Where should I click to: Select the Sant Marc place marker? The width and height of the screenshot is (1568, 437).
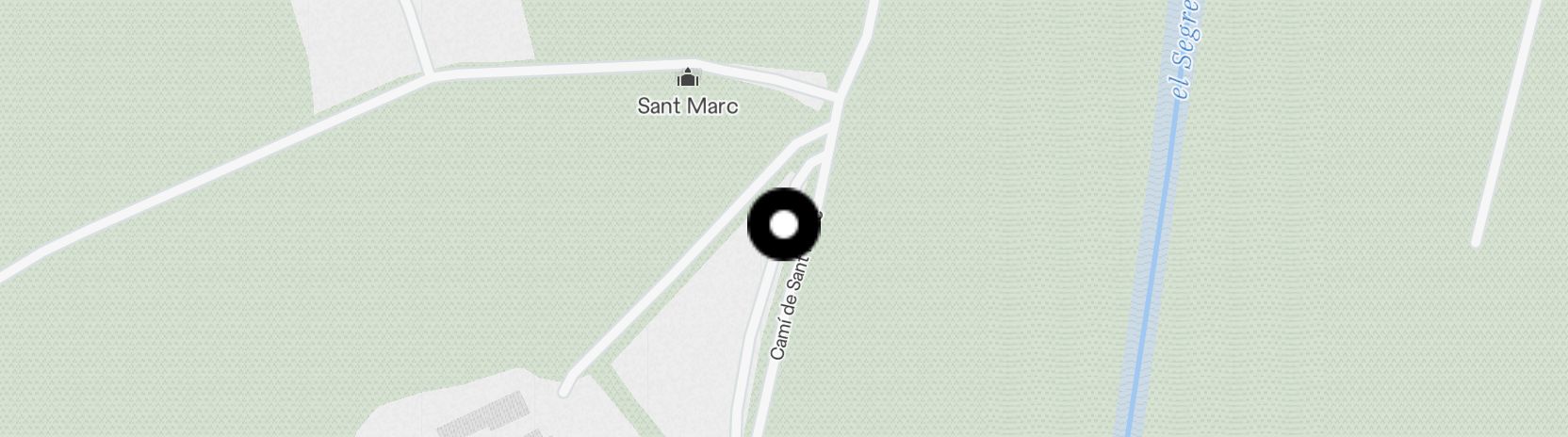click(x=689, y=77)
